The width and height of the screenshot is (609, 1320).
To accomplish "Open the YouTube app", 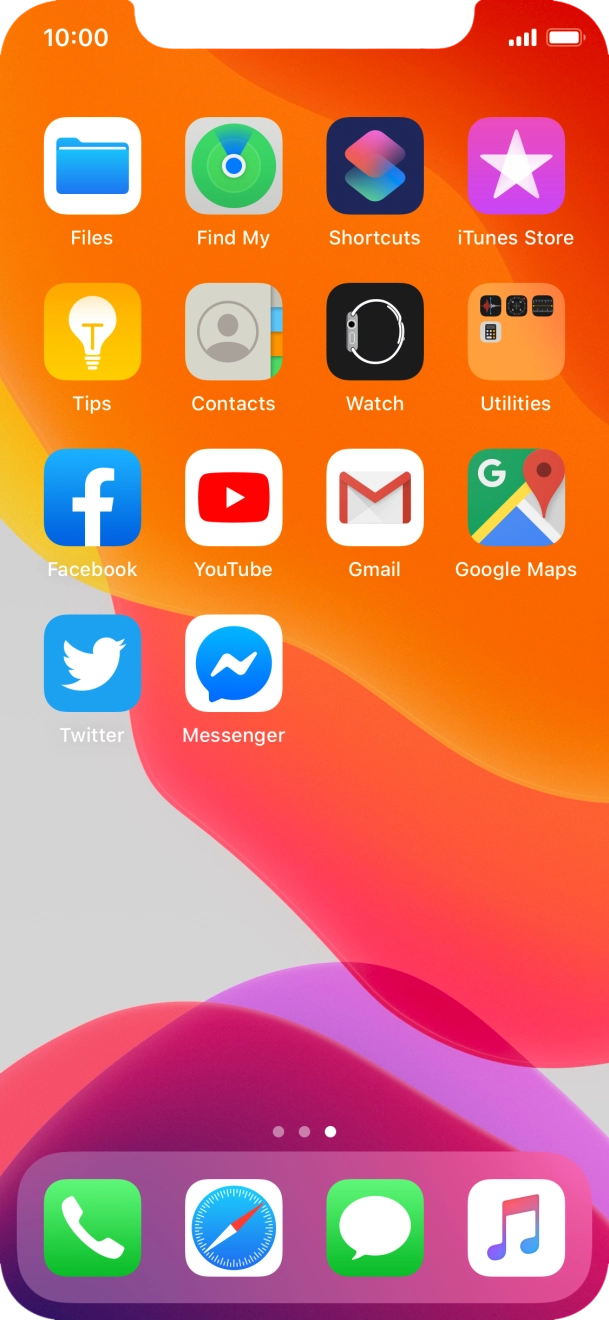I will click(233, 498).
